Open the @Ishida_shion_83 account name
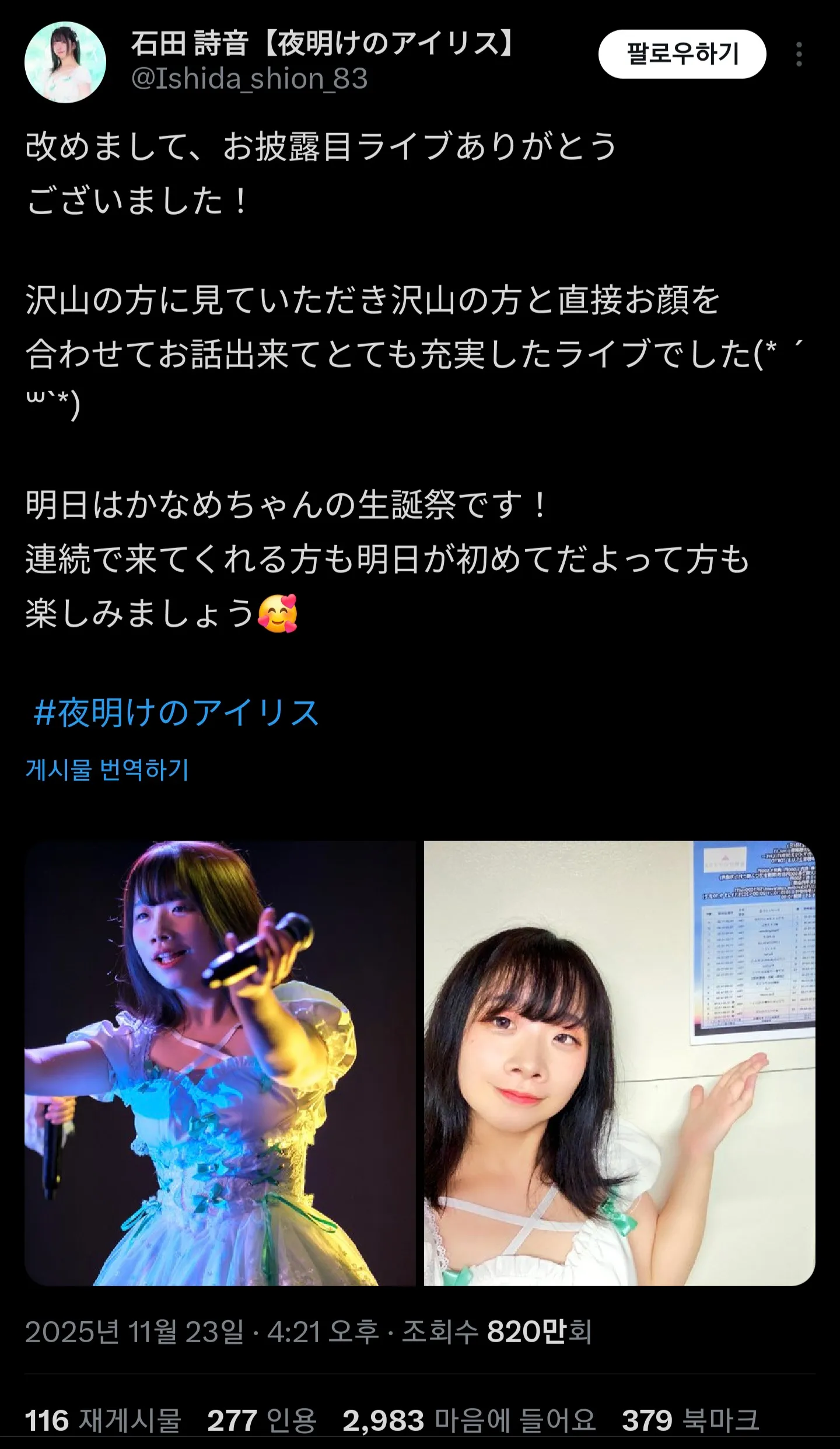The height and width of the screenshot is (1449, 840). [x=250, y=79]
